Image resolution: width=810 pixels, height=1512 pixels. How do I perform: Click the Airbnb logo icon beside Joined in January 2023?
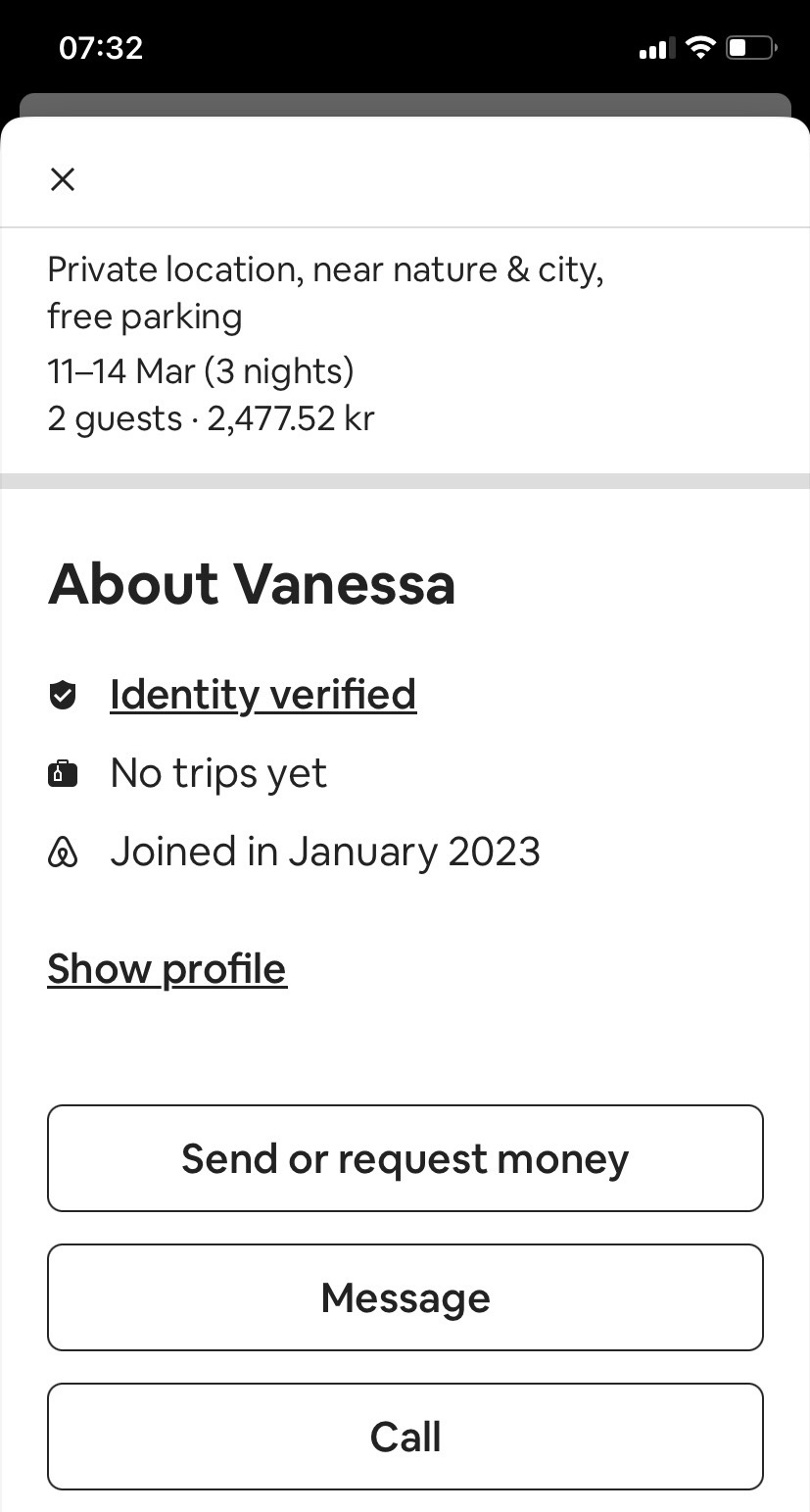[63, 852]
